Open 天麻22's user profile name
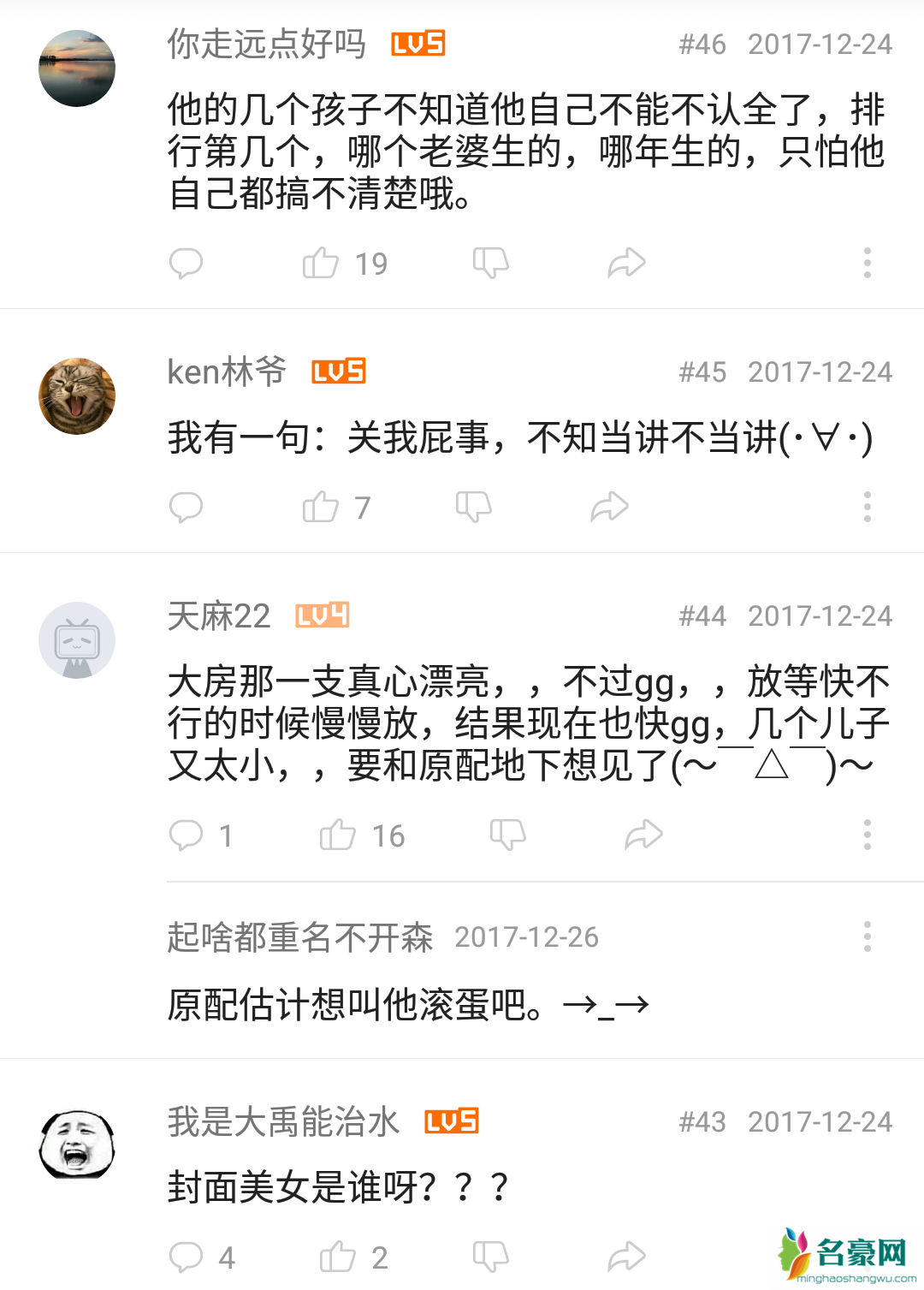924x1290 pixels. [219, 616]
